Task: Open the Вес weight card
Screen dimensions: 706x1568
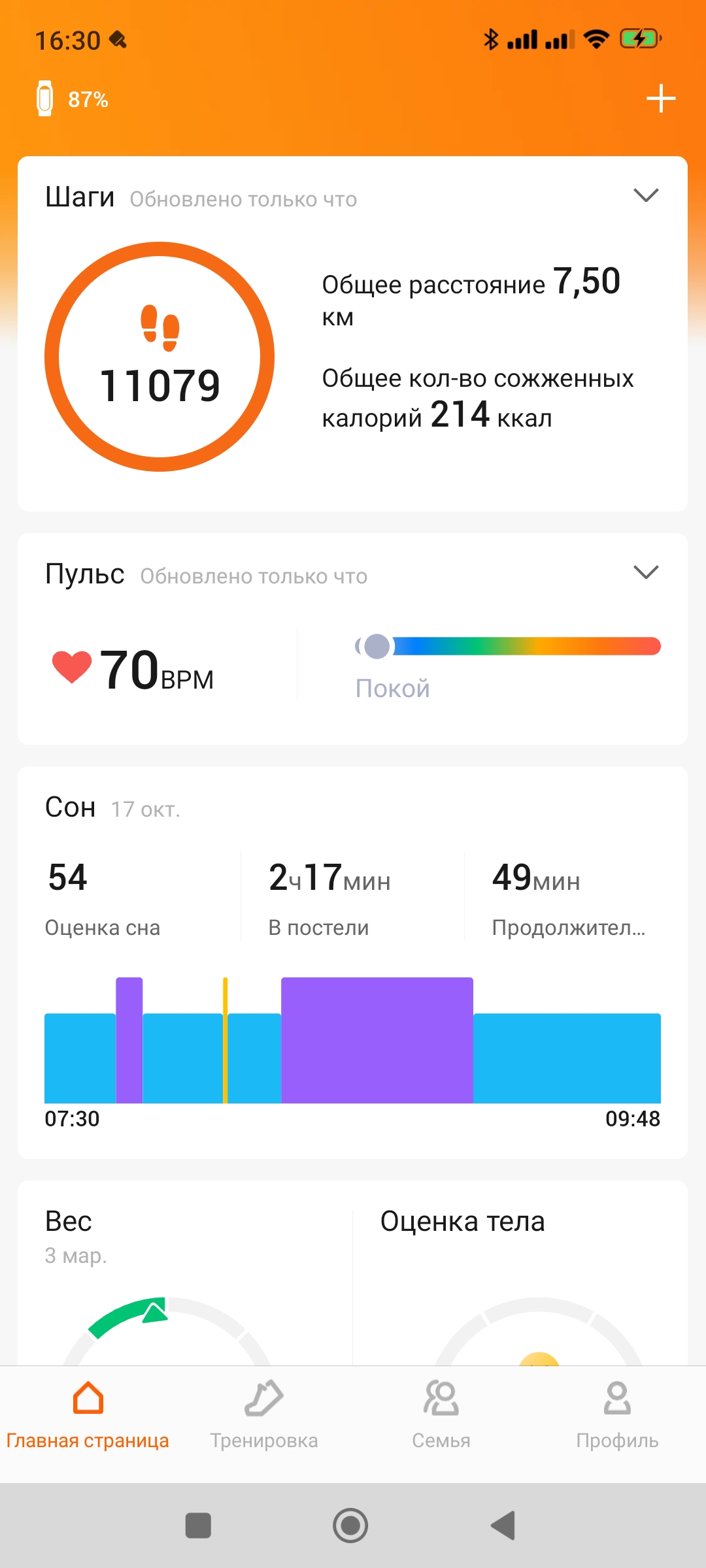Action: coord(185,1274)
